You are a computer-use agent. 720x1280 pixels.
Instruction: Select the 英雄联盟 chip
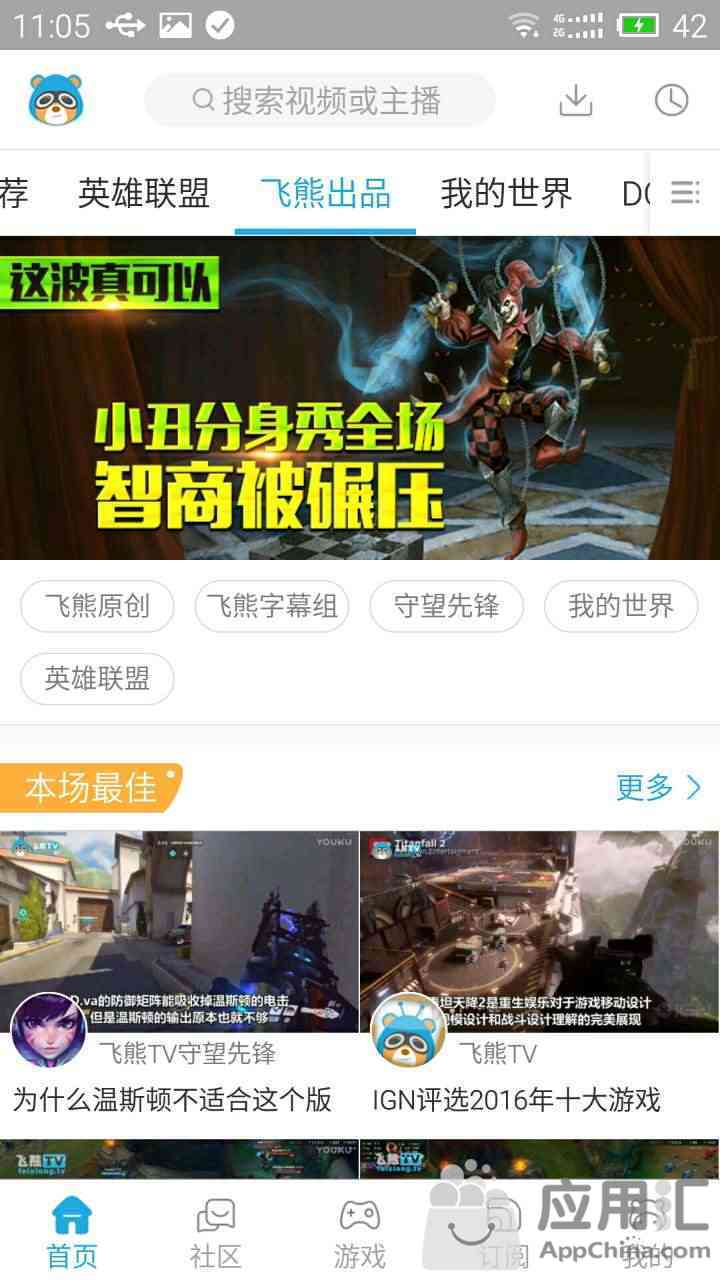97,679
